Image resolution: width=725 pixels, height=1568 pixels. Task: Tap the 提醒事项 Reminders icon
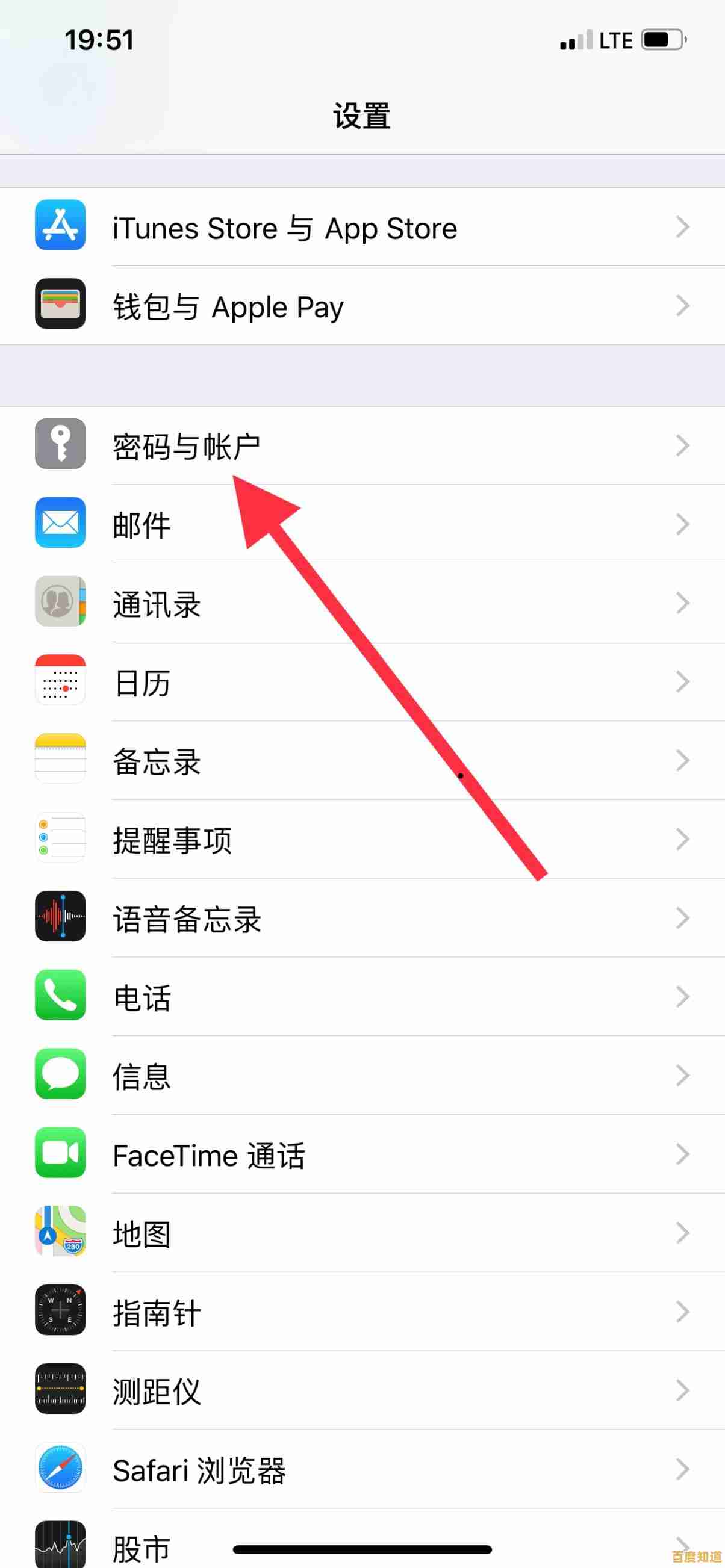60,839
